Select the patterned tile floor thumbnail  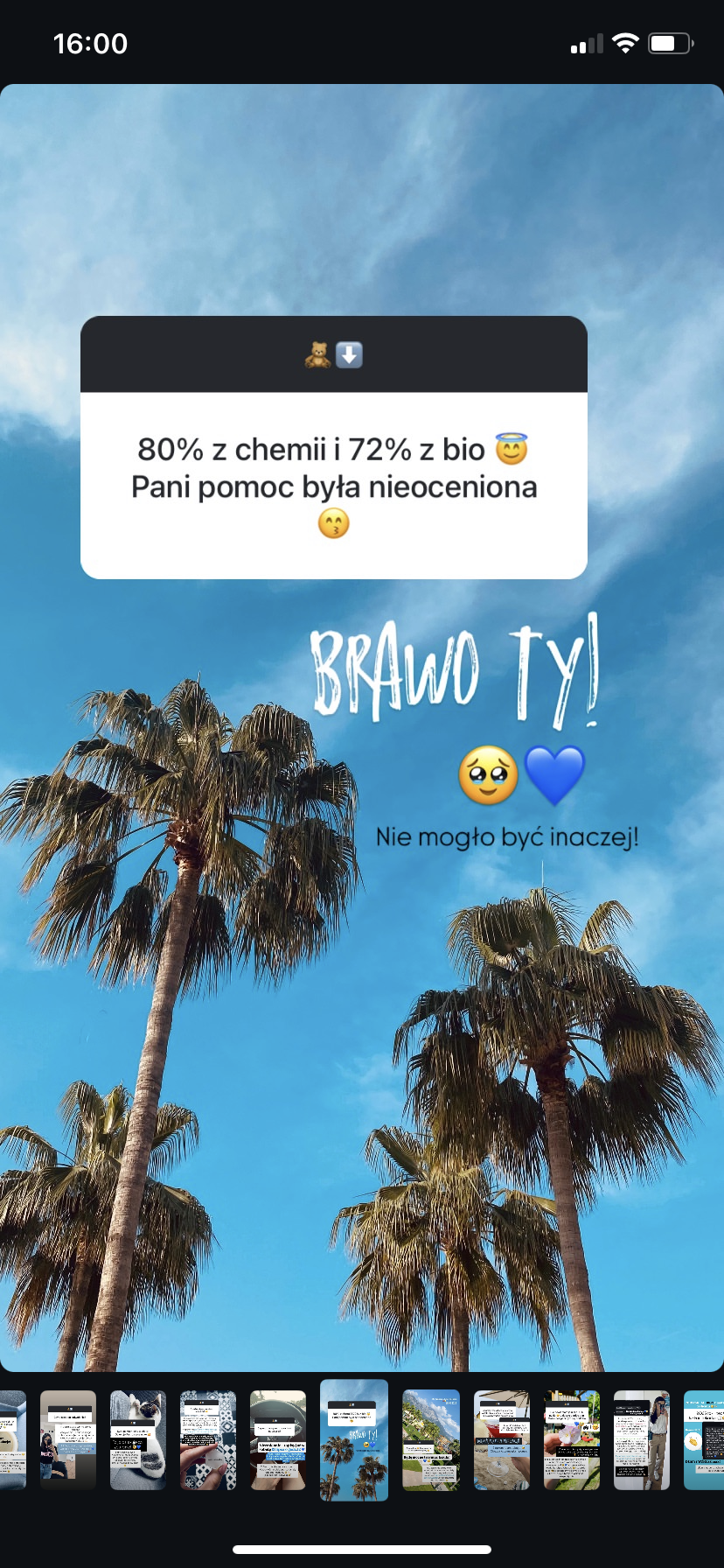click(x=208, y=1439)
